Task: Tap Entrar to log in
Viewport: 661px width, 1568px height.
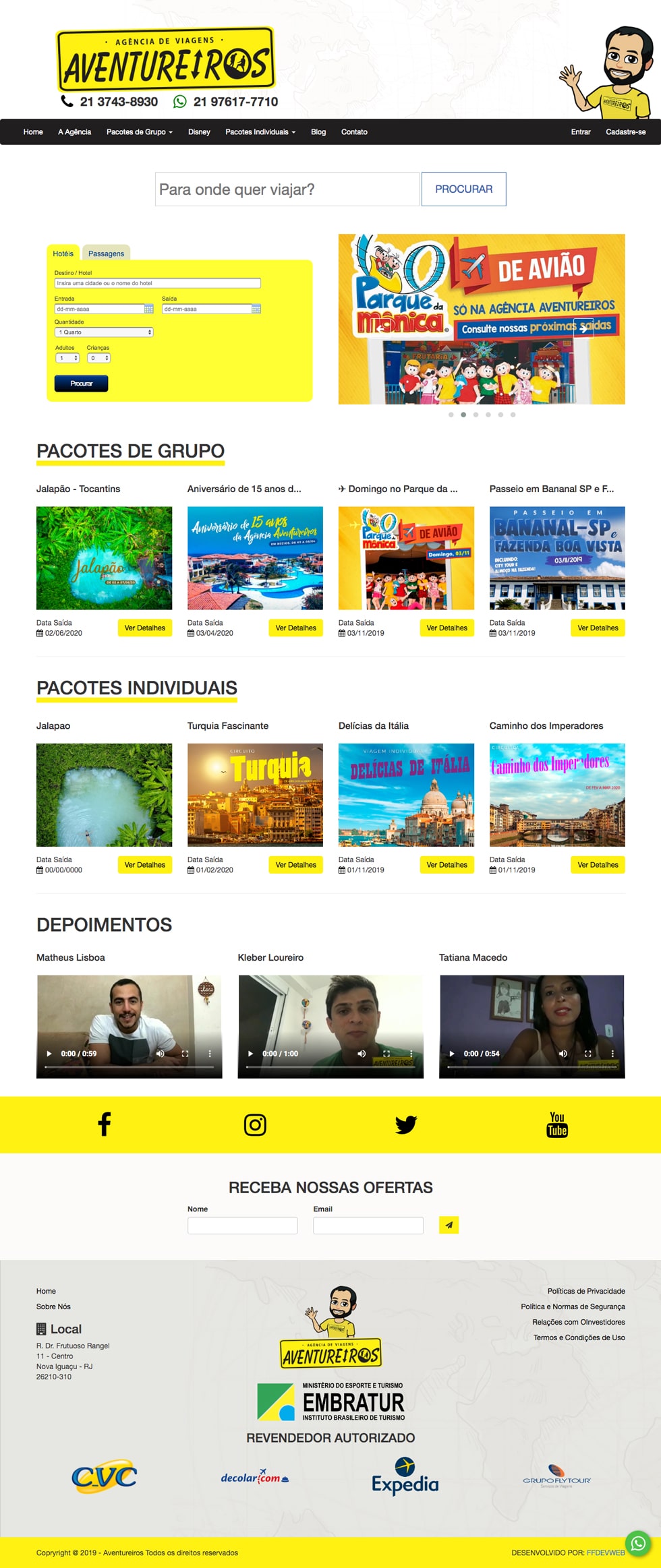Action: click(580, 132)
